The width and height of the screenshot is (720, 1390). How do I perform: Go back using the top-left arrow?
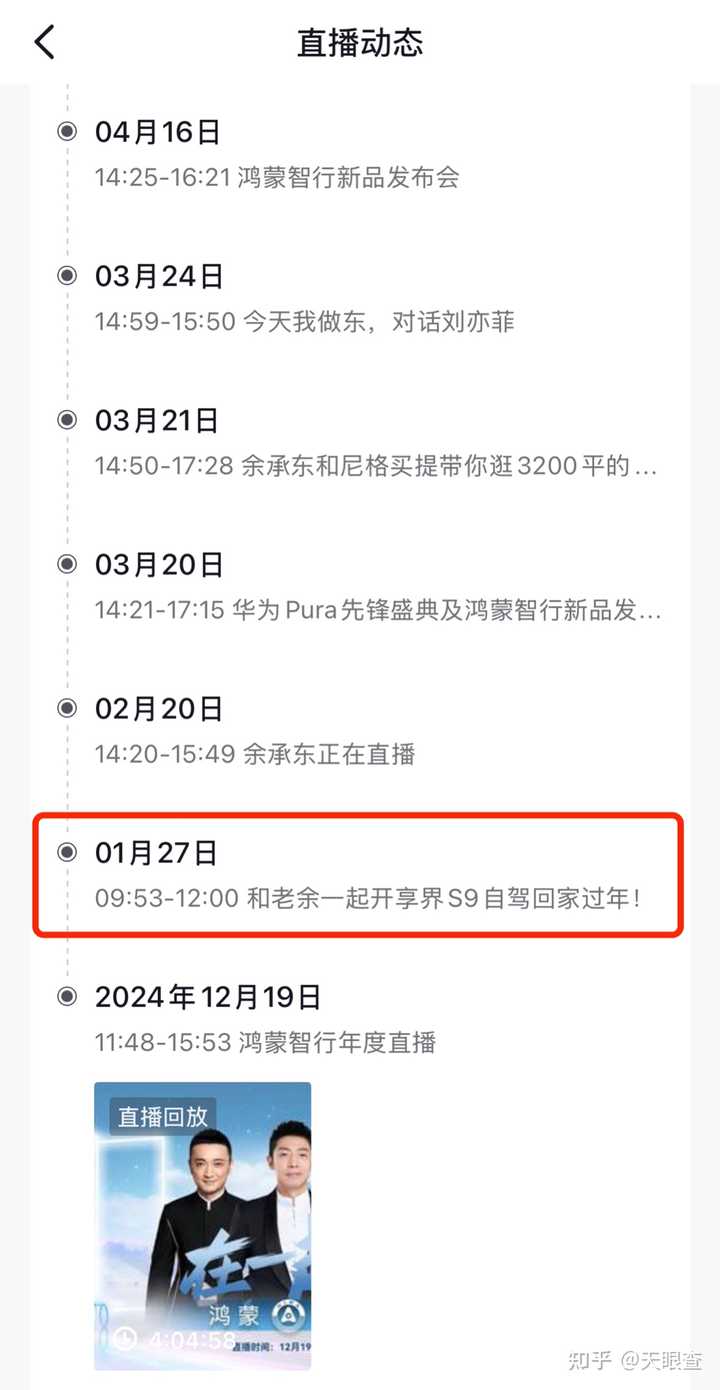pyautogui.click(x=44, y=42)
